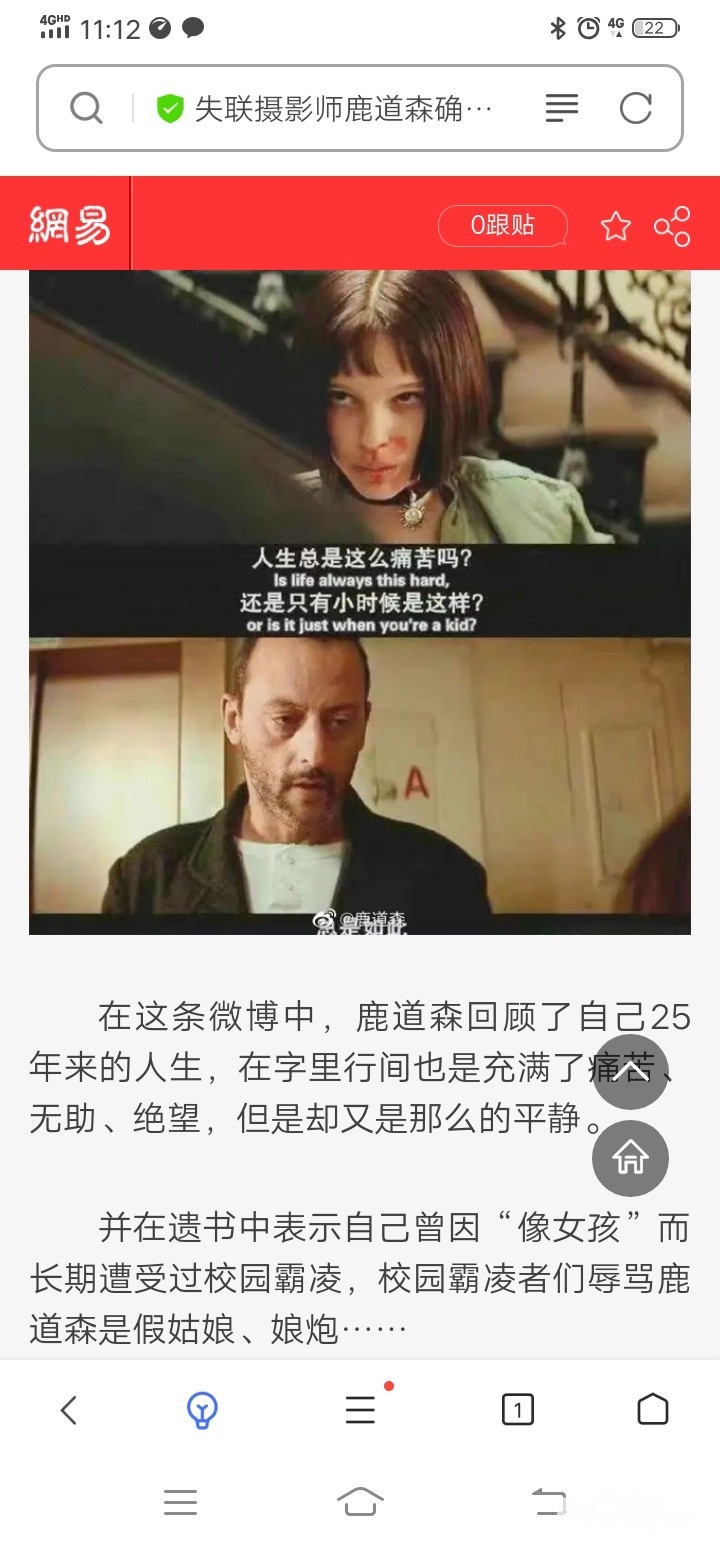Tap the browser search magnifier icon
Image resolution: width=720 pixels, height=1544 pixels.
point(87,108)
